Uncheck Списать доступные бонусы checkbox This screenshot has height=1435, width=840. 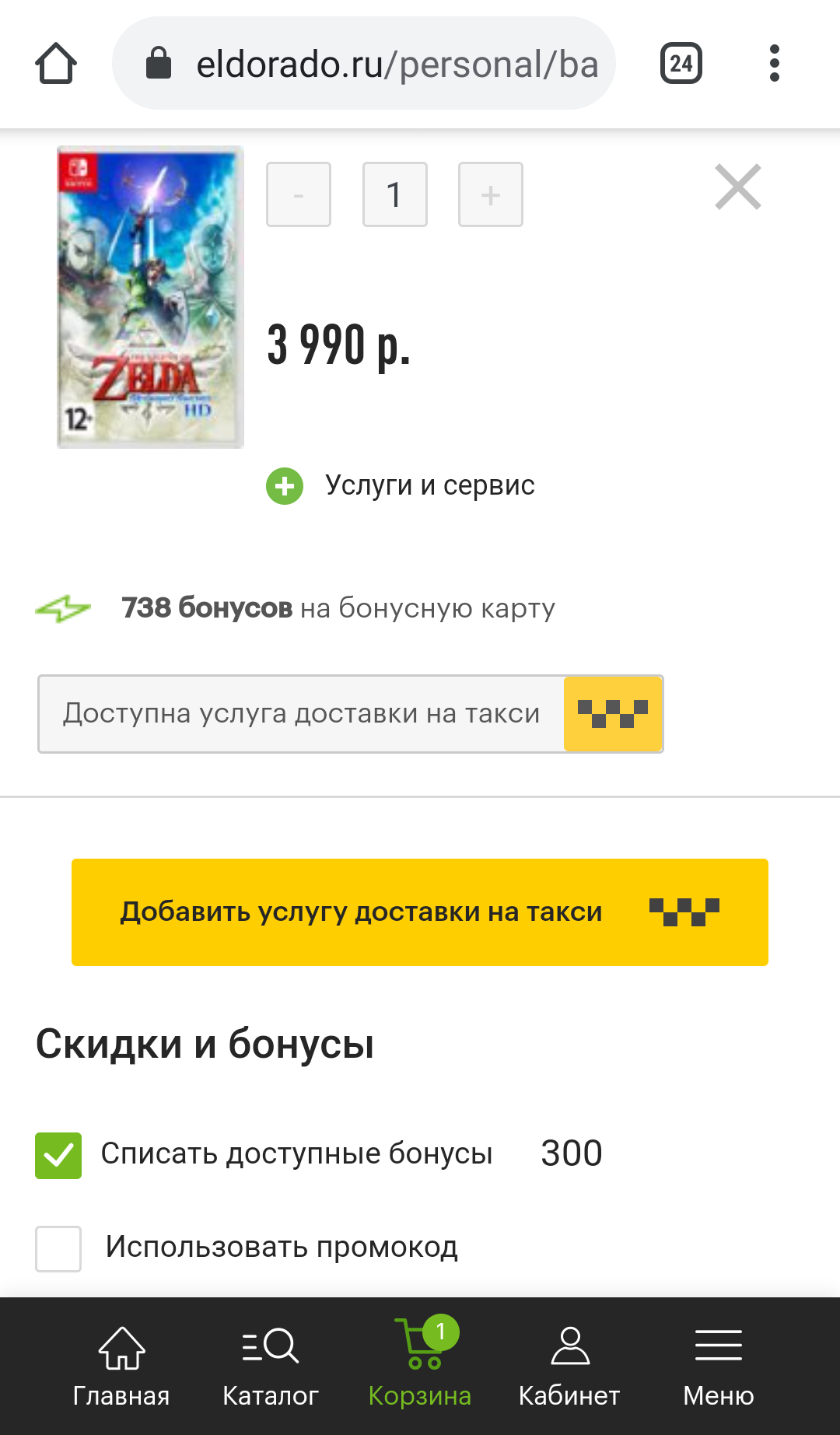coord(58,1156)
